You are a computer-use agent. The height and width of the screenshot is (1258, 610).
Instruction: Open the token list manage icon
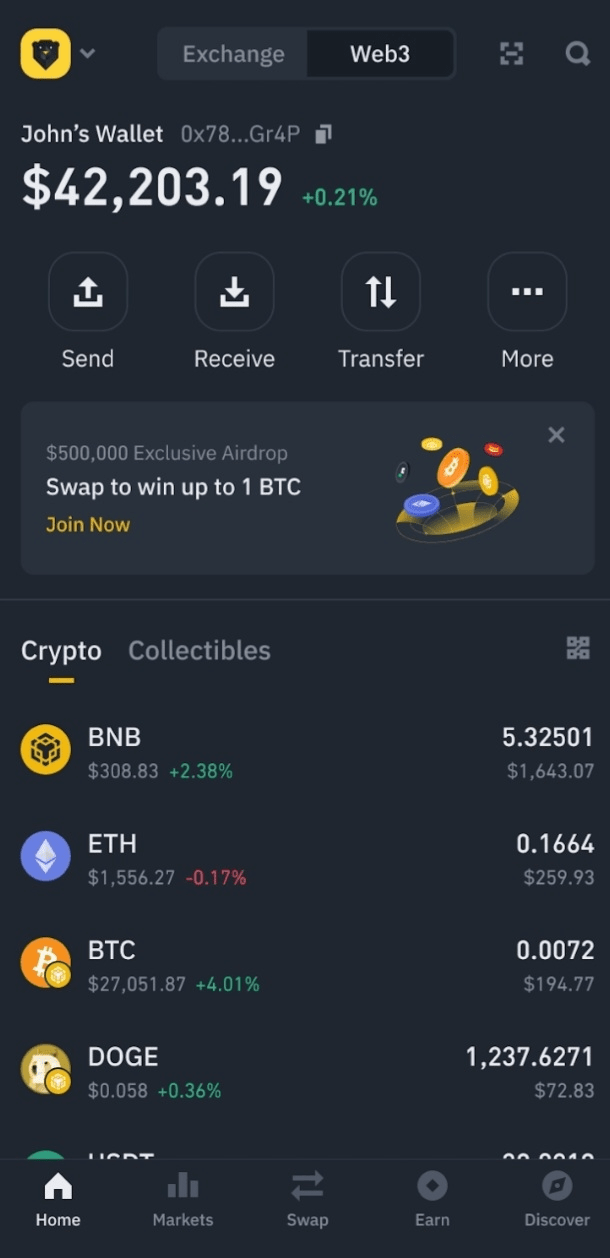coord(578,648)
